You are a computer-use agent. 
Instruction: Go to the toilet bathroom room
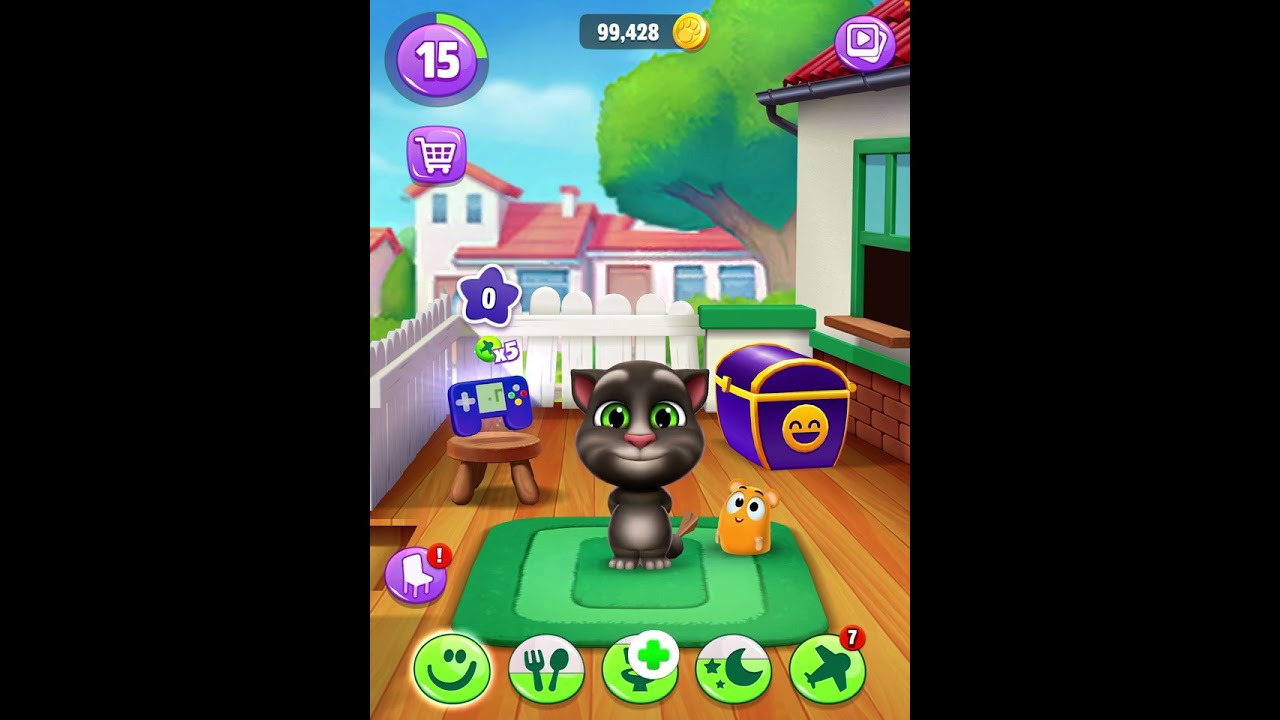tap(640, 668)
